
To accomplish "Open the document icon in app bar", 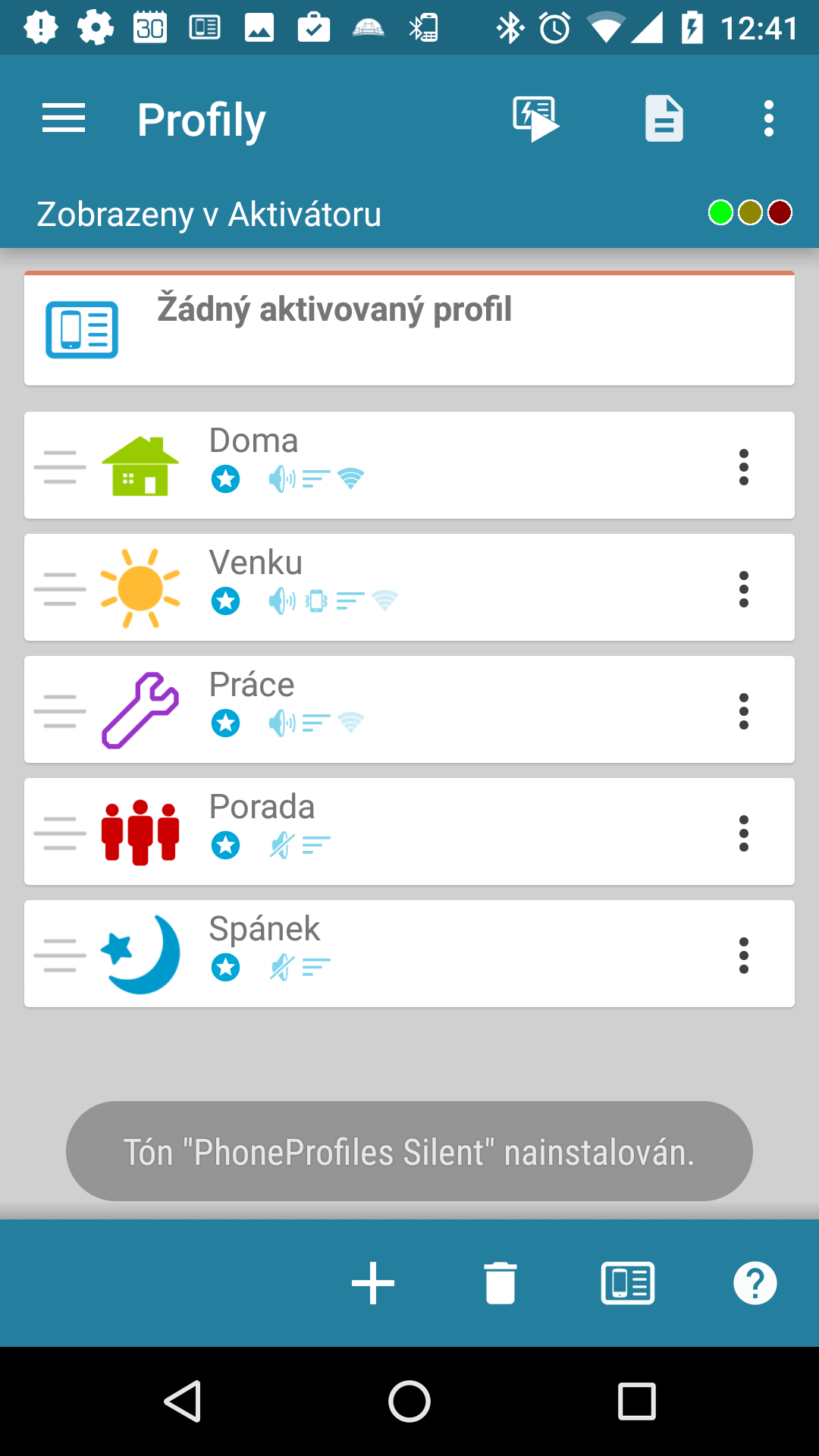I will [x=664, y=119].
